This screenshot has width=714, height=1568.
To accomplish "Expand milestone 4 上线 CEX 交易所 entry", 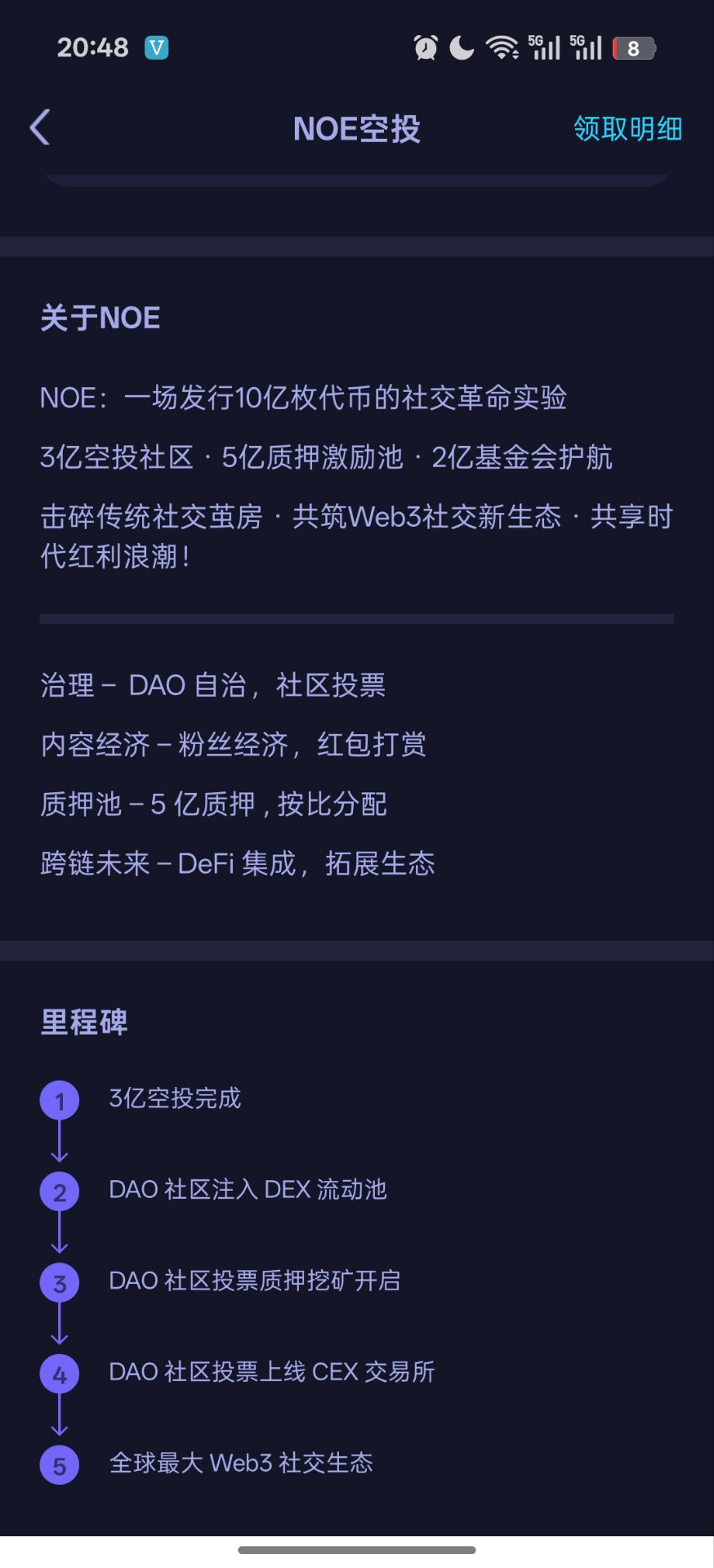I will (x=273, y=1372).
